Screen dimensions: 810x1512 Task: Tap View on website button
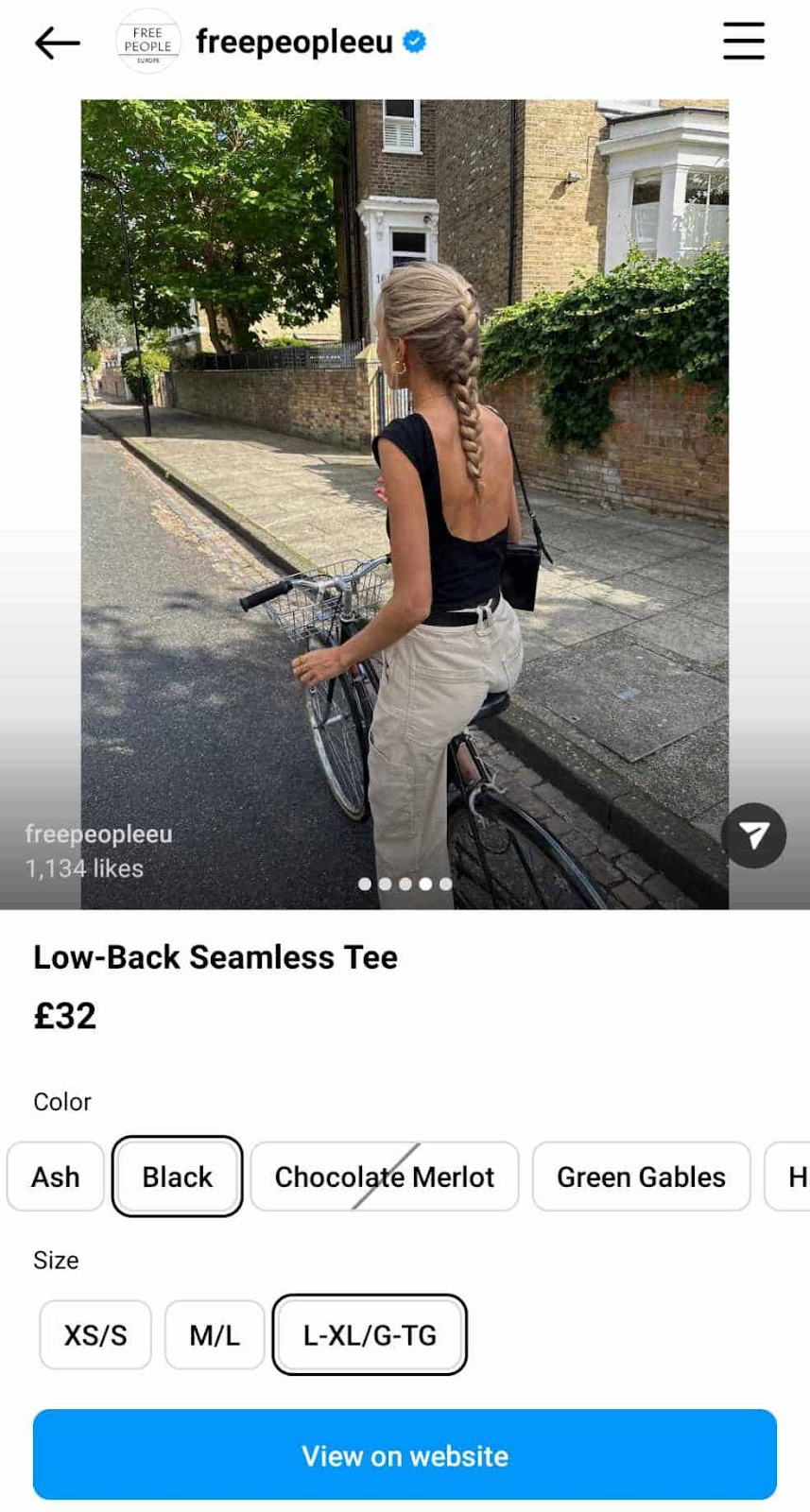[x=405, y=1455]
